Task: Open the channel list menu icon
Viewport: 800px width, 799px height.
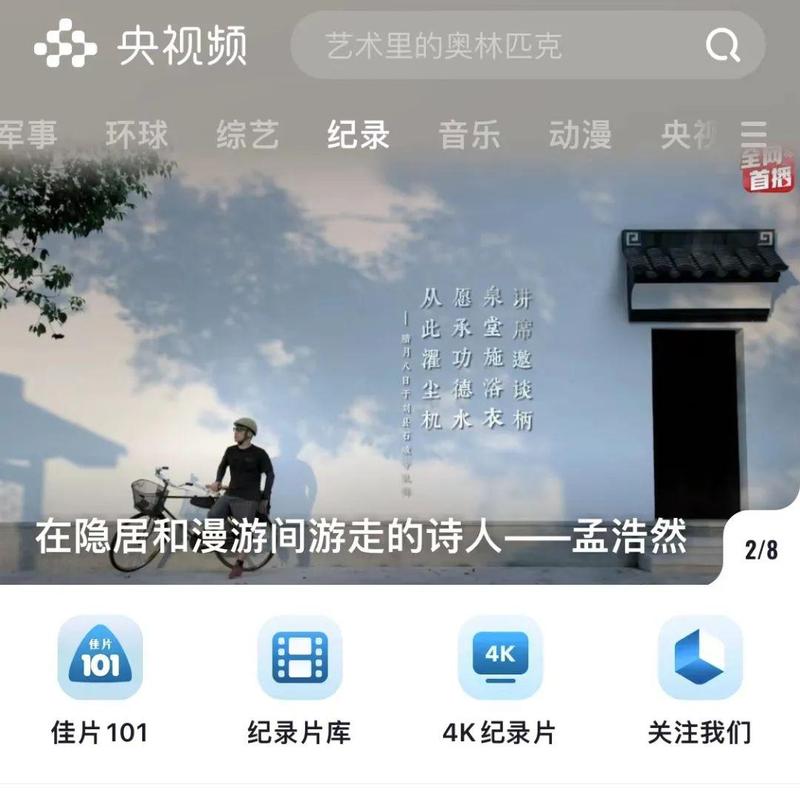Action: point(754,136)
